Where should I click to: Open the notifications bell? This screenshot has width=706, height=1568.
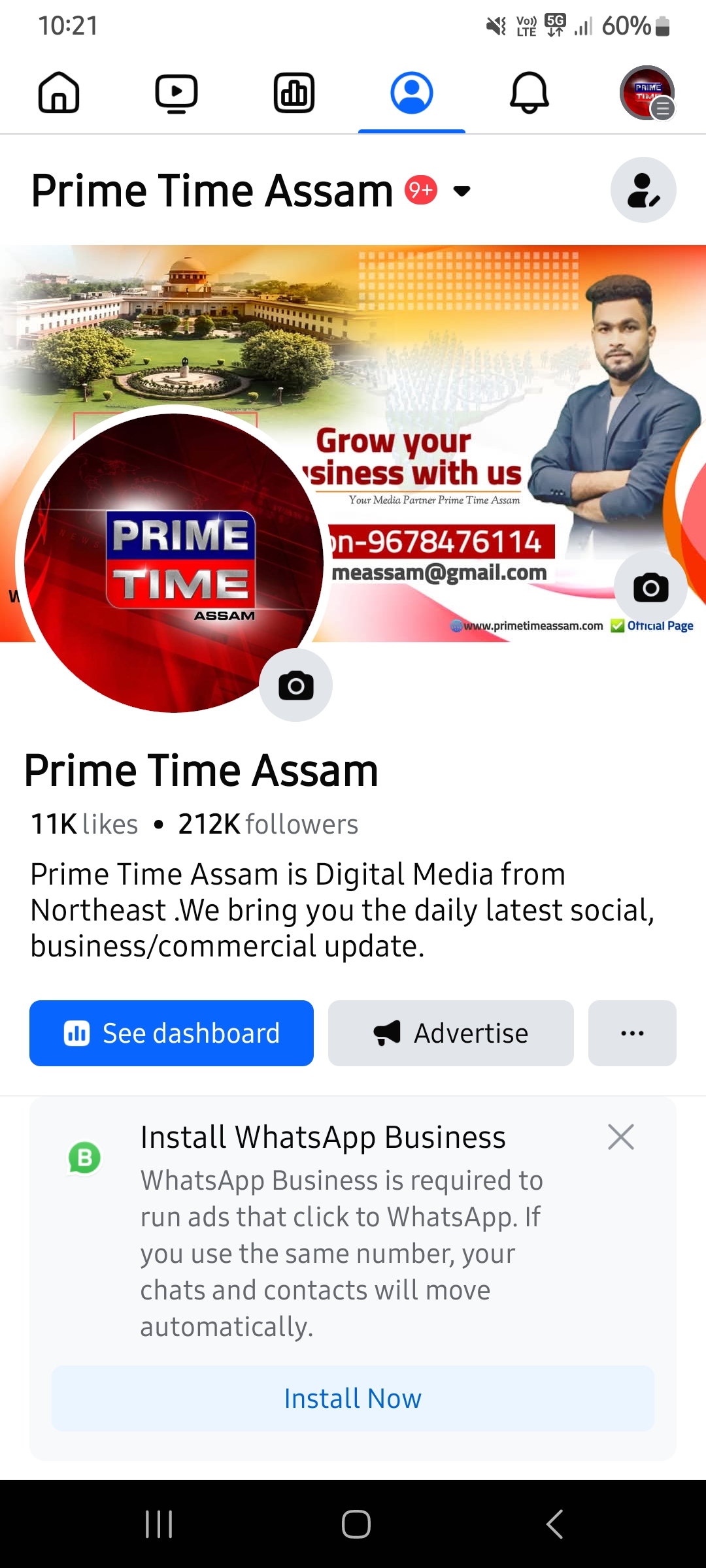tap(529, 93)
